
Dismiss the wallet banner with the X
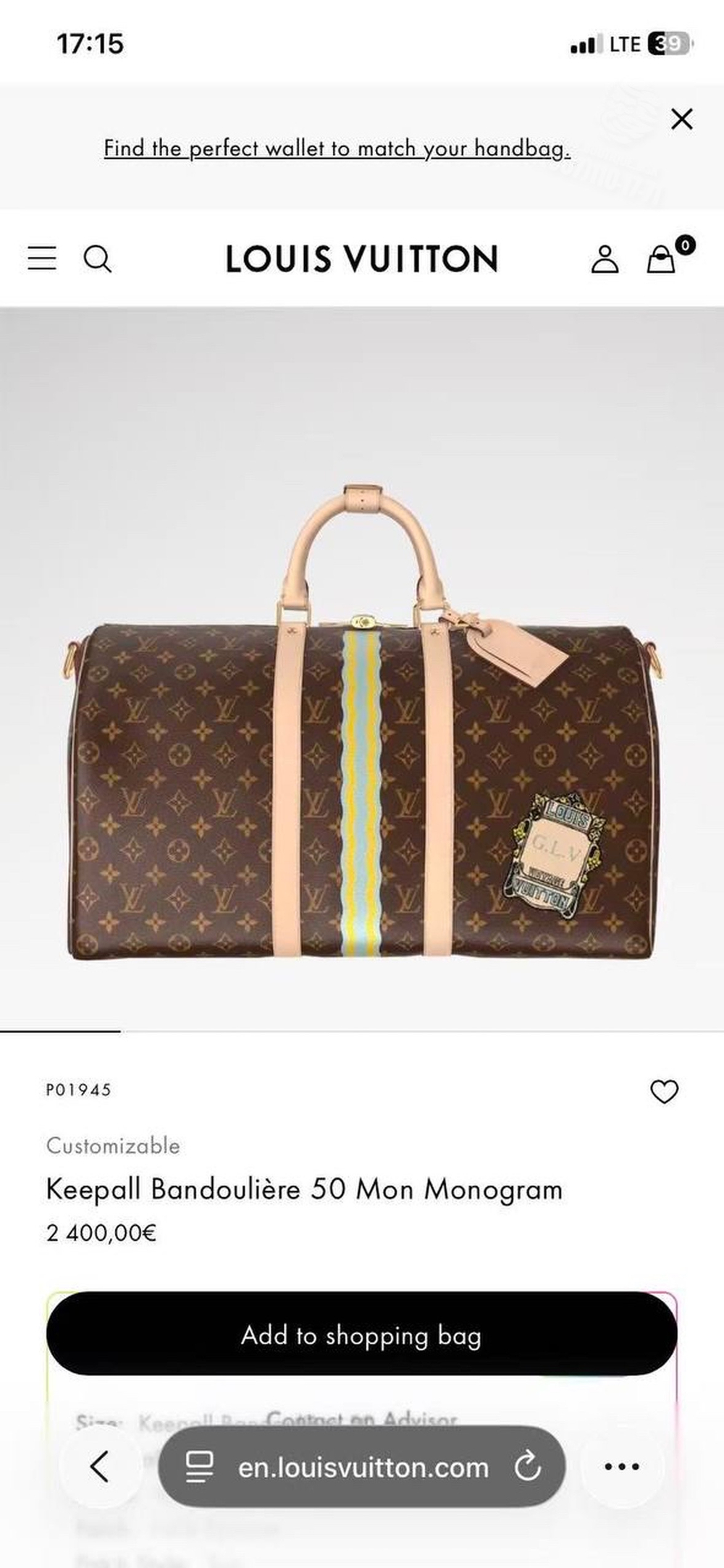pos(681,119)
